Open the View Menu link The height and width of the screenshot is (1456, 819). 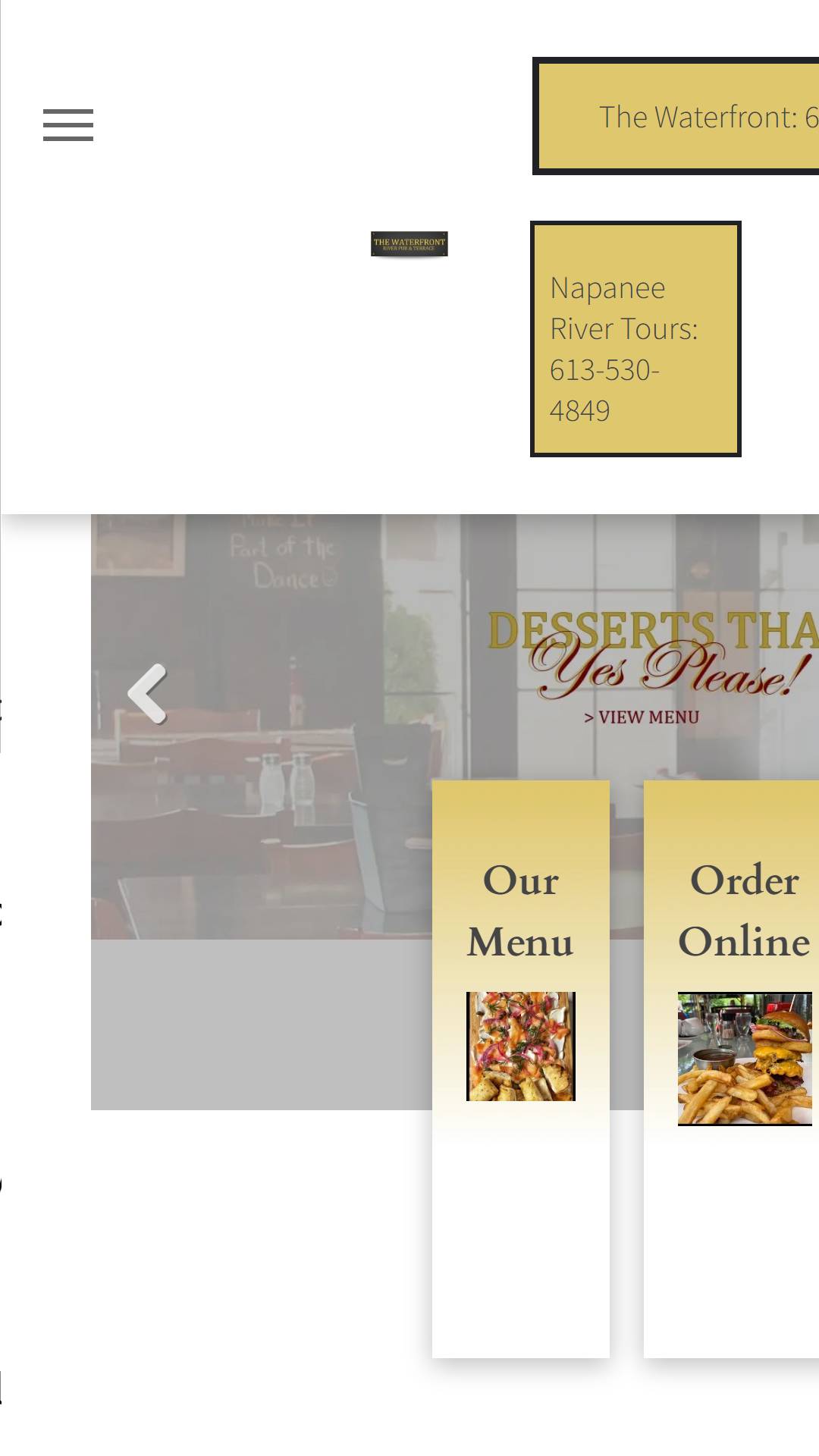tap(642, 717)
